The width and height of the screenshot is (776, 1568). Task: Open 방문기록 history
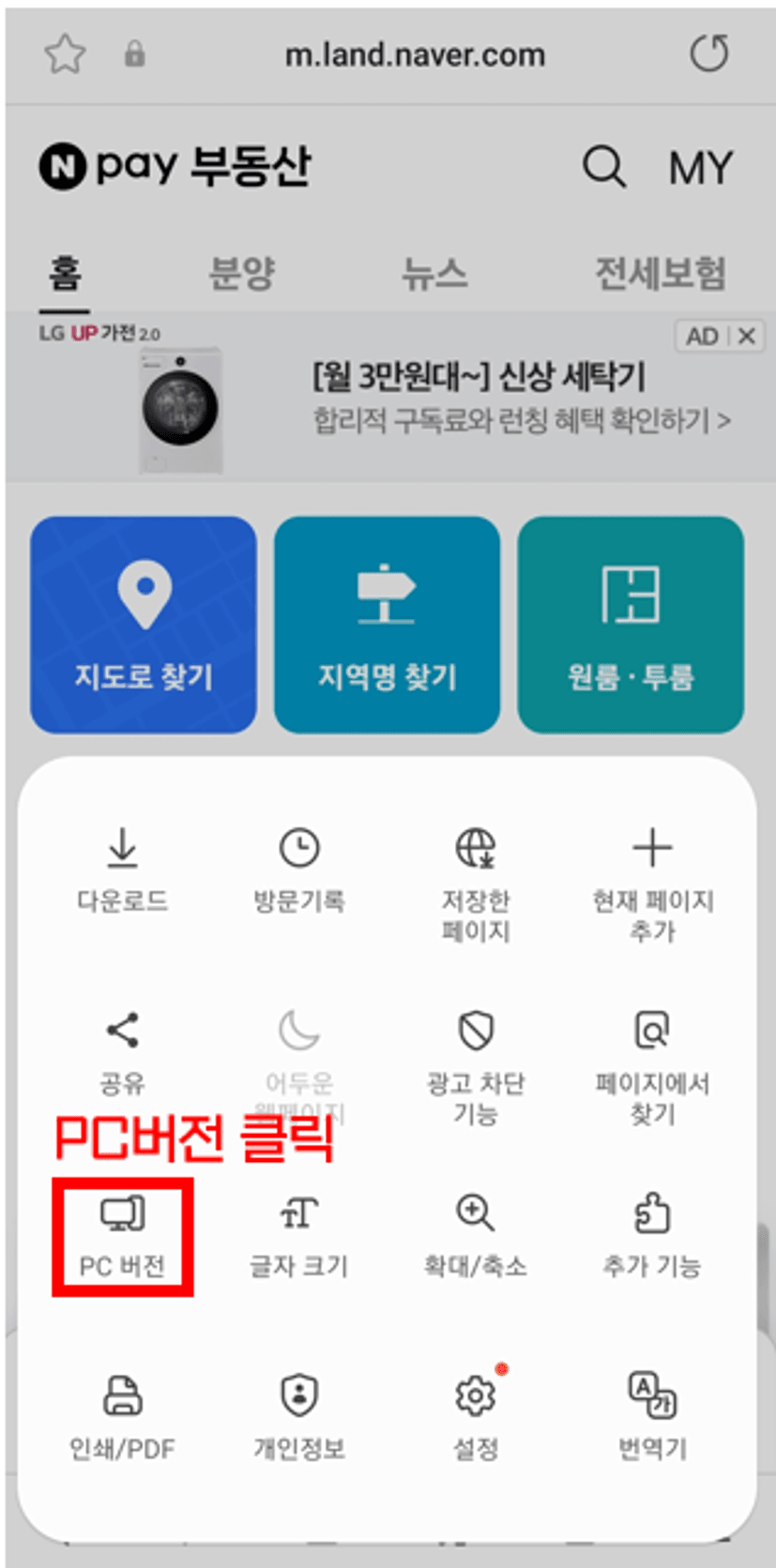(x=299, y=871)
